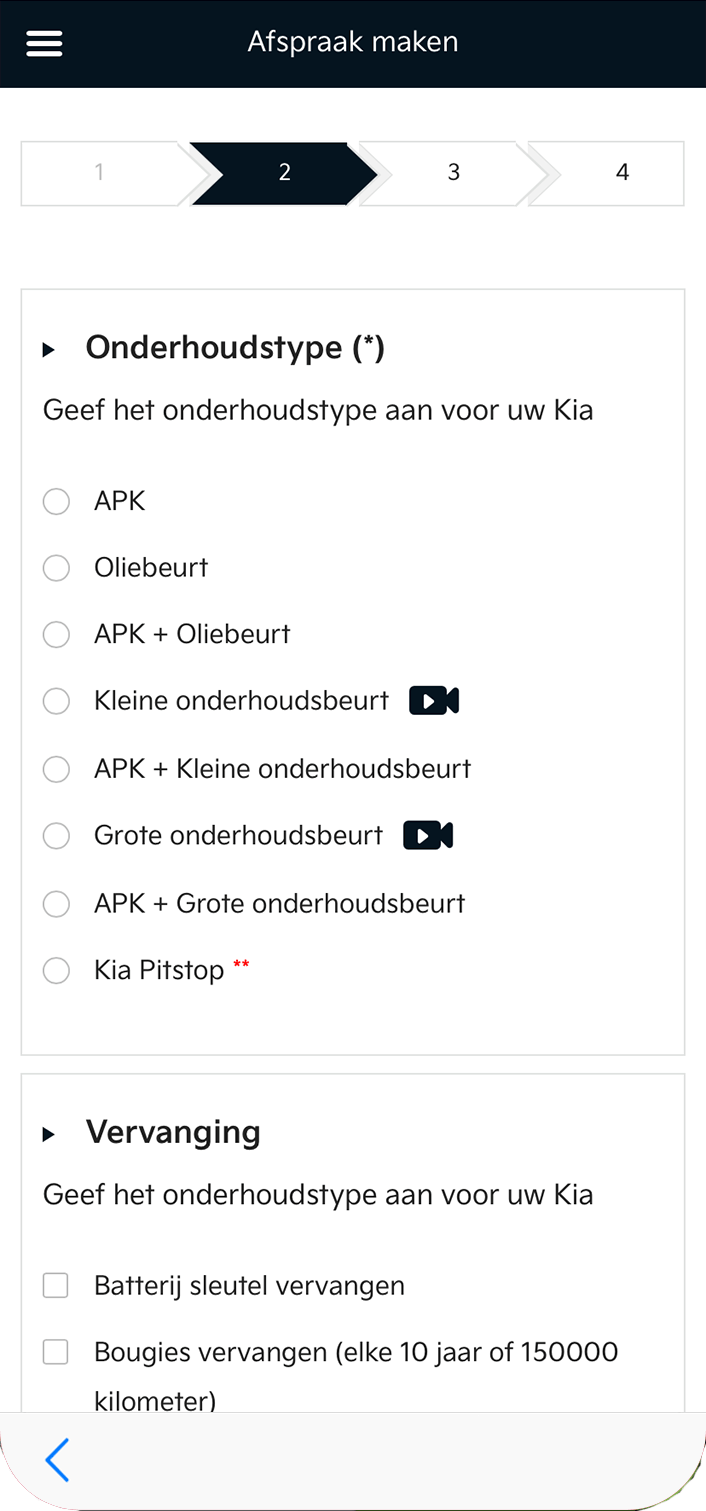Screen dimensions: 706x1511
Task: Choose Oliebeurt as maintenance type
Action: [56, 568]
